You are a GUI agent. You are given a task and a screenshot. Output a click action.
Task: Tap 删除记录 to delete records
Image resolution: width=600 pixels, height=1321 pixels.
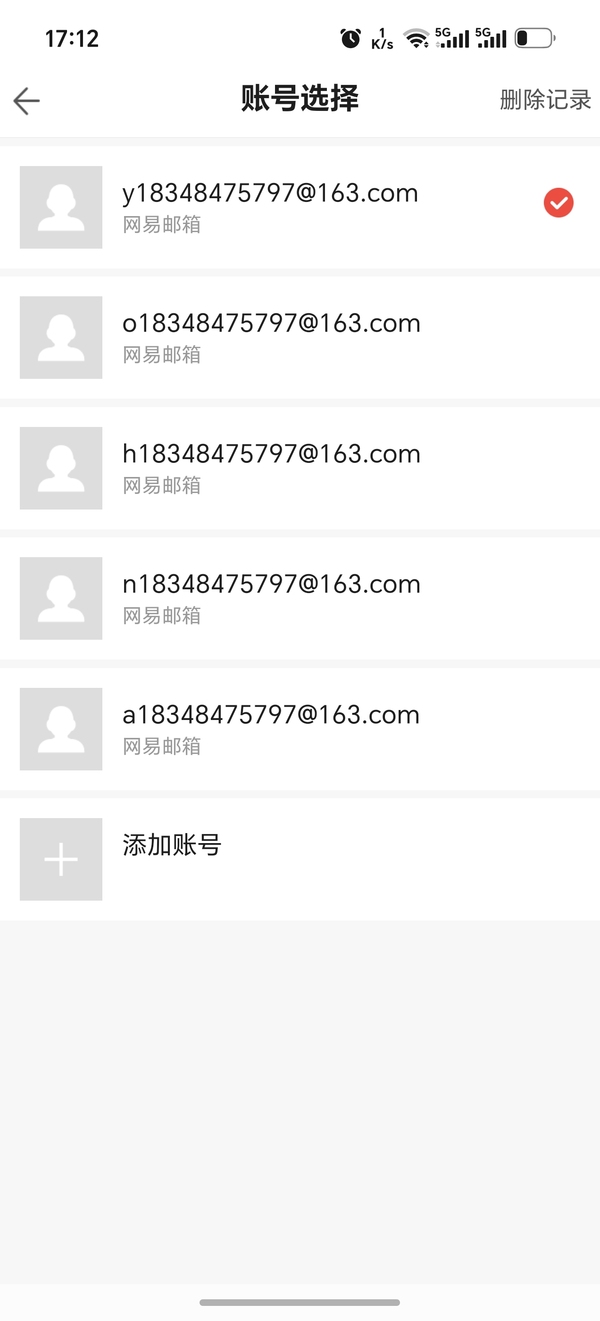(545, 100)
